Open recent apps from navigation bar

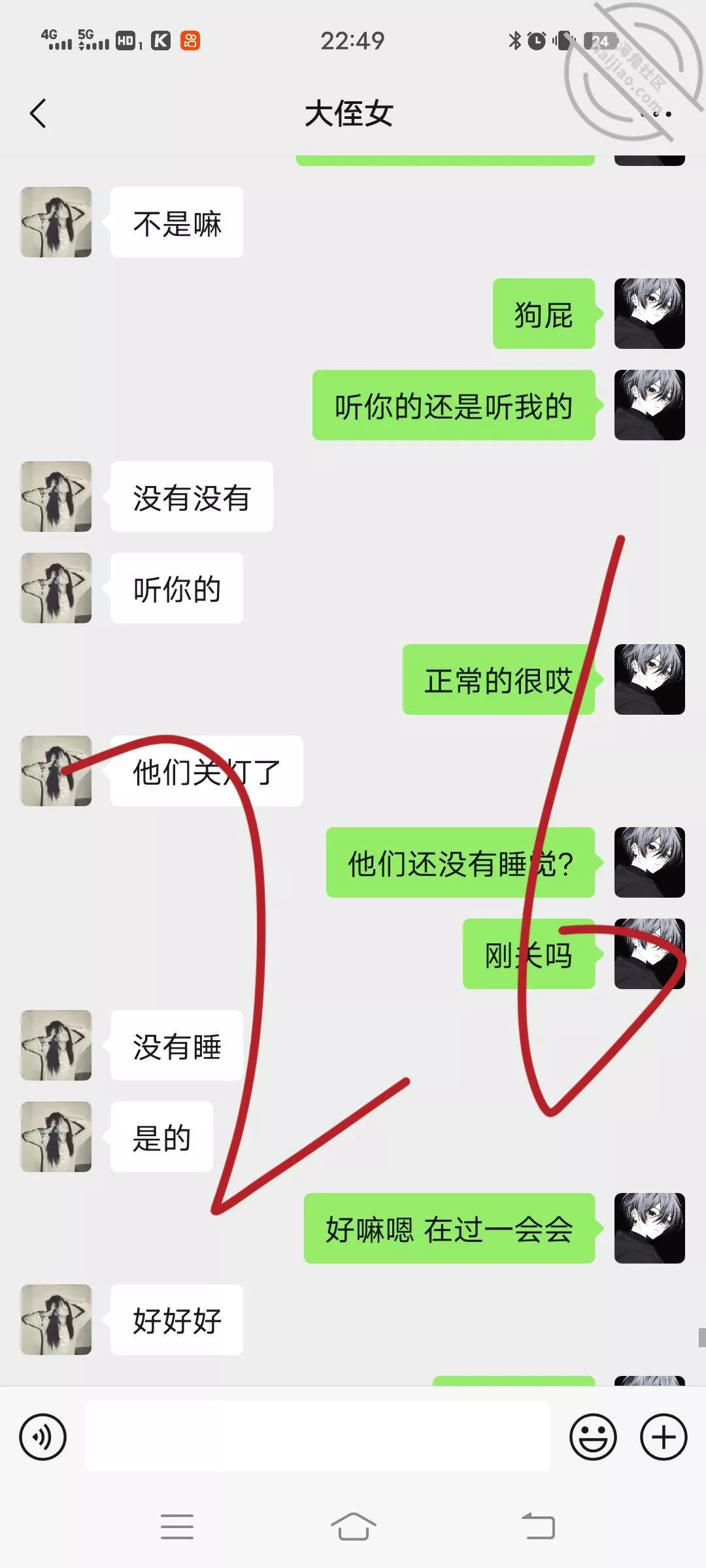[x=176, y=1527]
